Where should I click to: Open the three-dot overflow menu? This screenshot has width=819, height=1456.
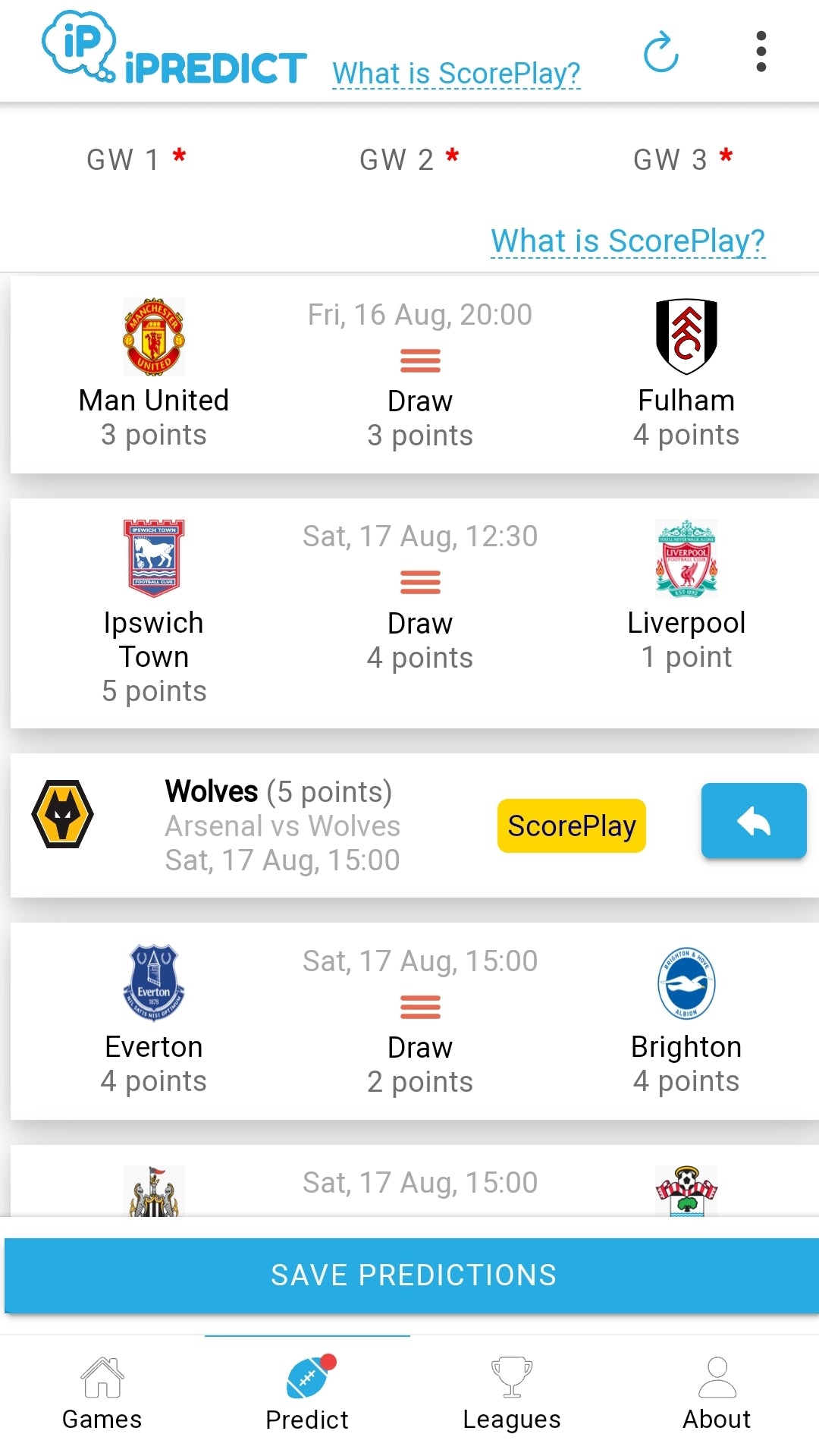coord(761,52)
